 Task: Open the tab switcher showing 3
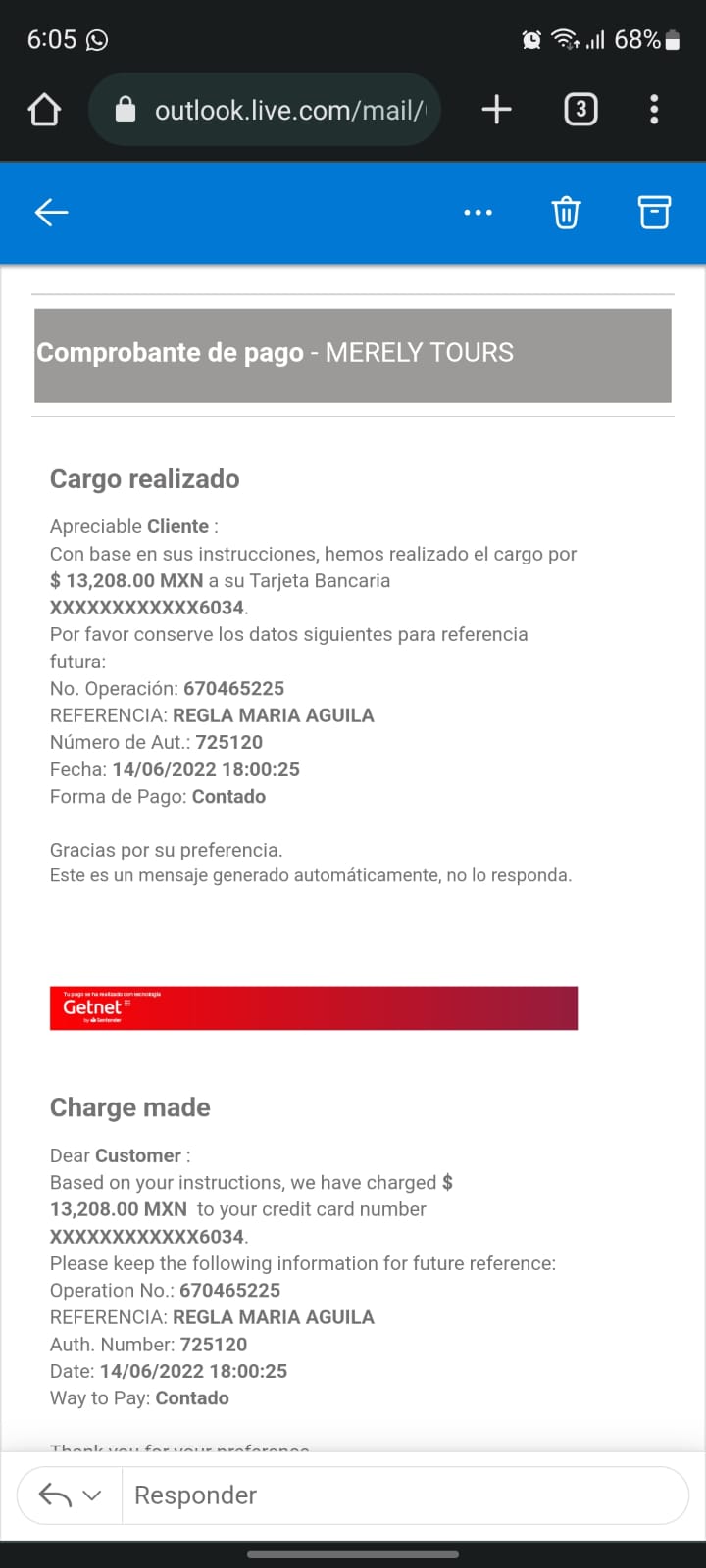(580, 110)
